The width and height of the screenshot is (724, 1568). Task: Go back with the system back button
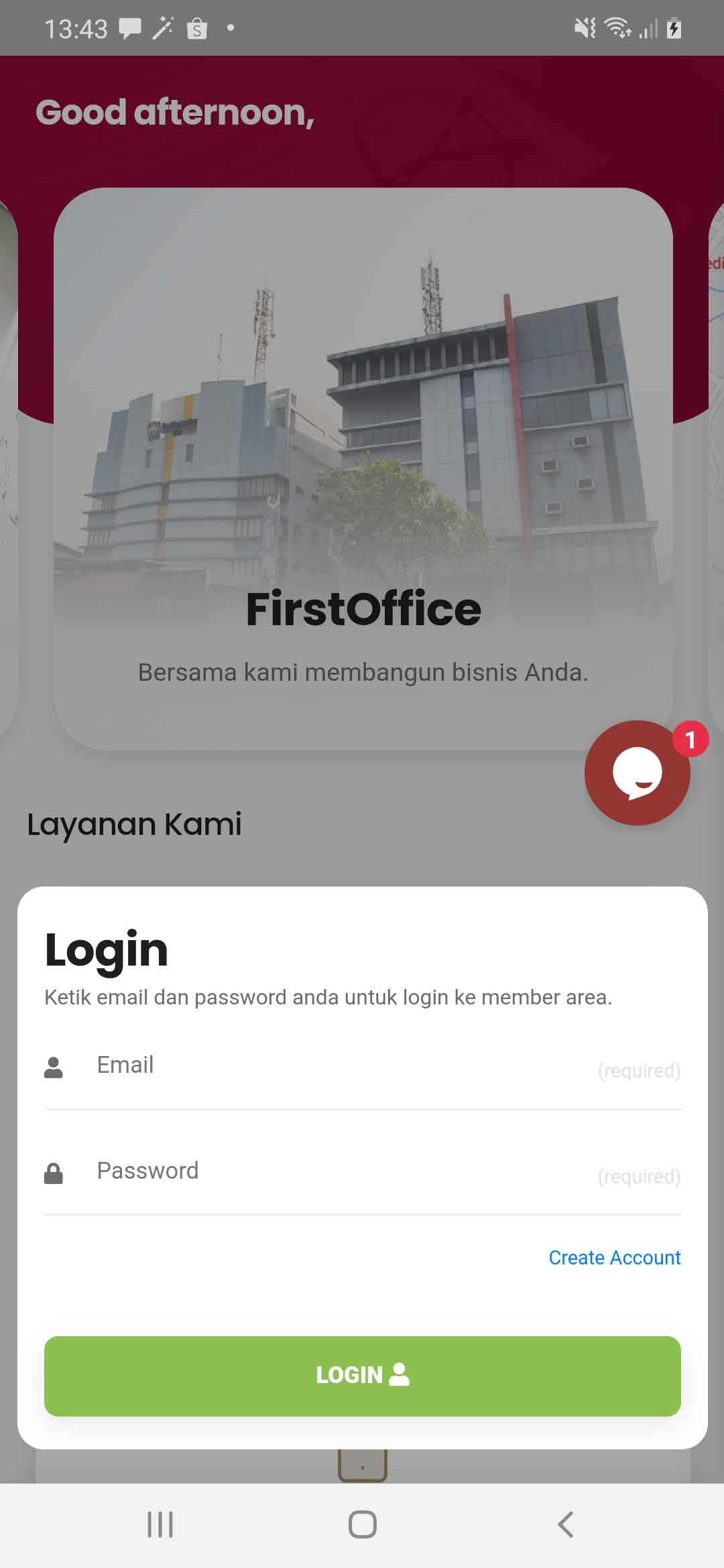tap(566, 1524)
